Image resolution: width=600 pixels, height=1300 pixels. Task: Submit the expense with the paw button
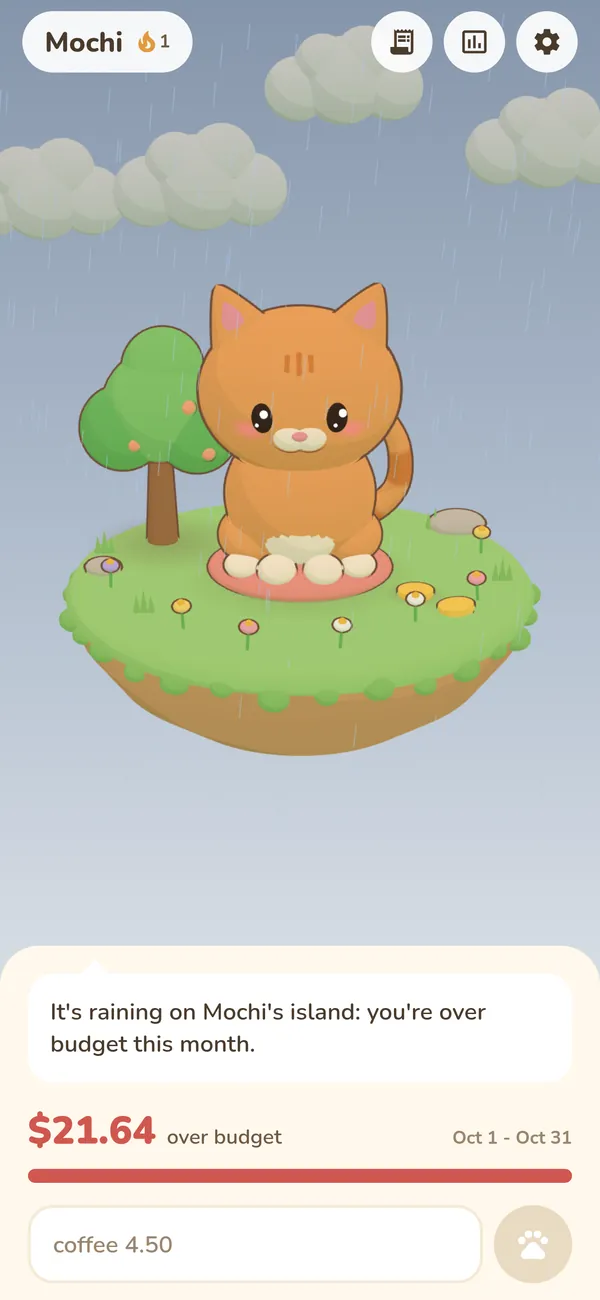(533, 1244)
